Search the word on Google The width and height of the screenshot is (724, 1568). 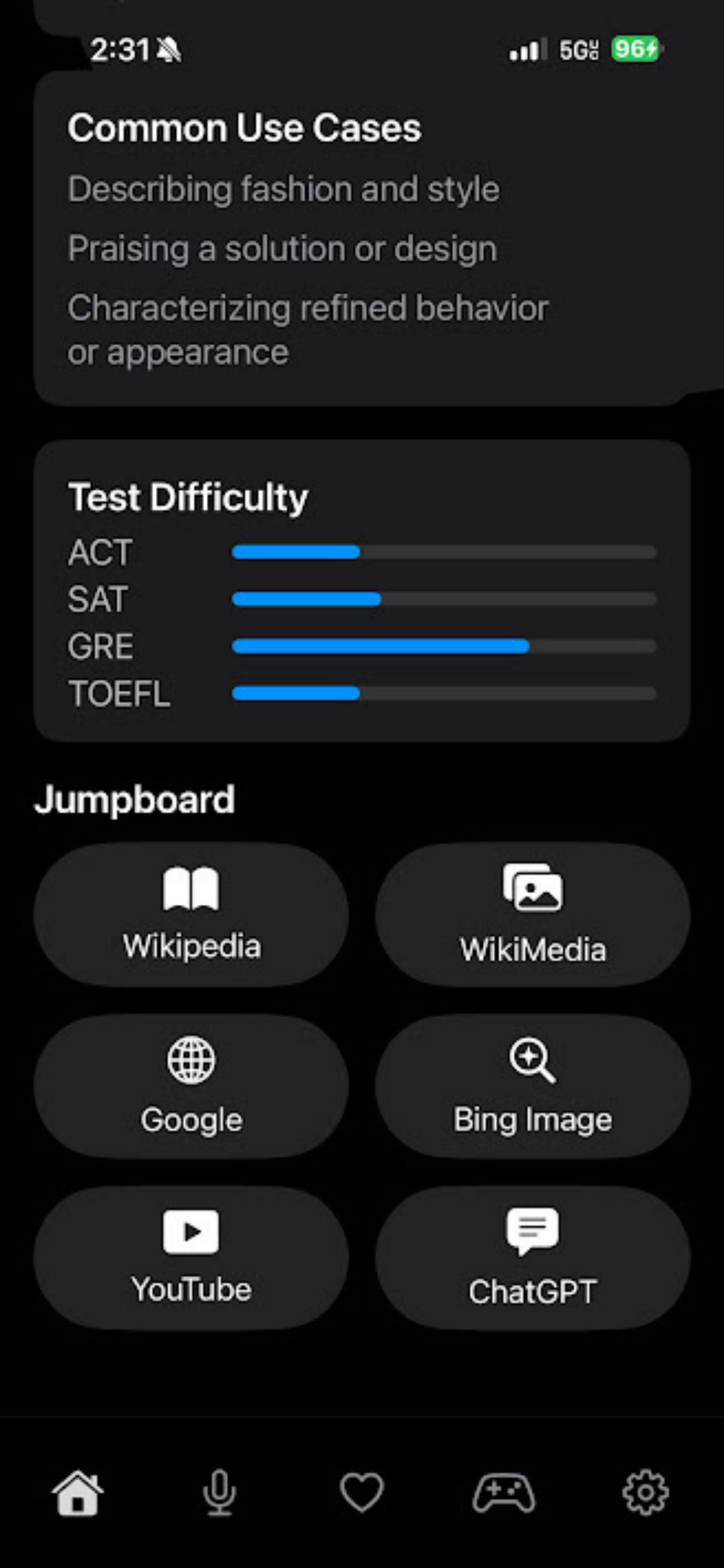pos(191,1086)
